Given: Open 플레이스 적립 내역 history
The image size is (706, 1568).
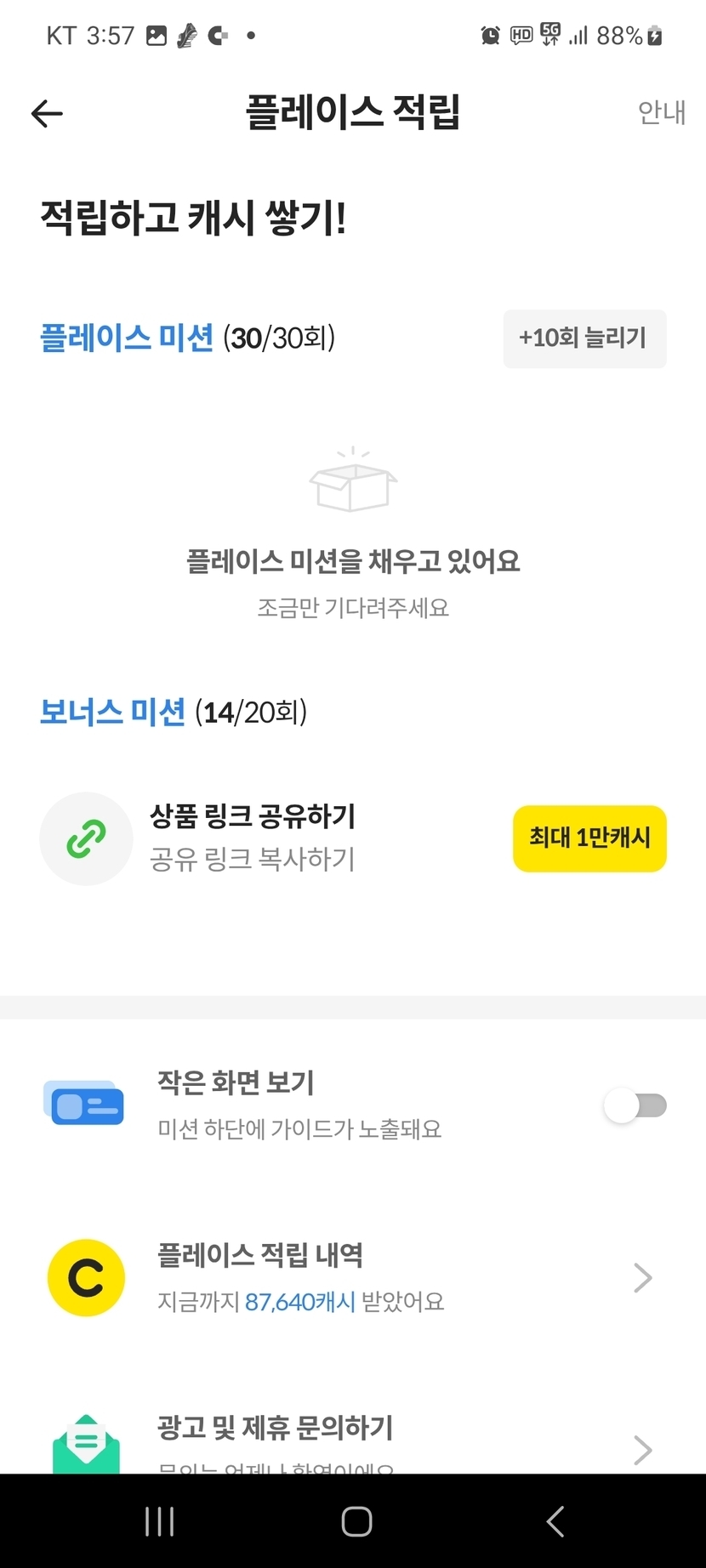Looking at the screenshot, I should coord(352,1277).
